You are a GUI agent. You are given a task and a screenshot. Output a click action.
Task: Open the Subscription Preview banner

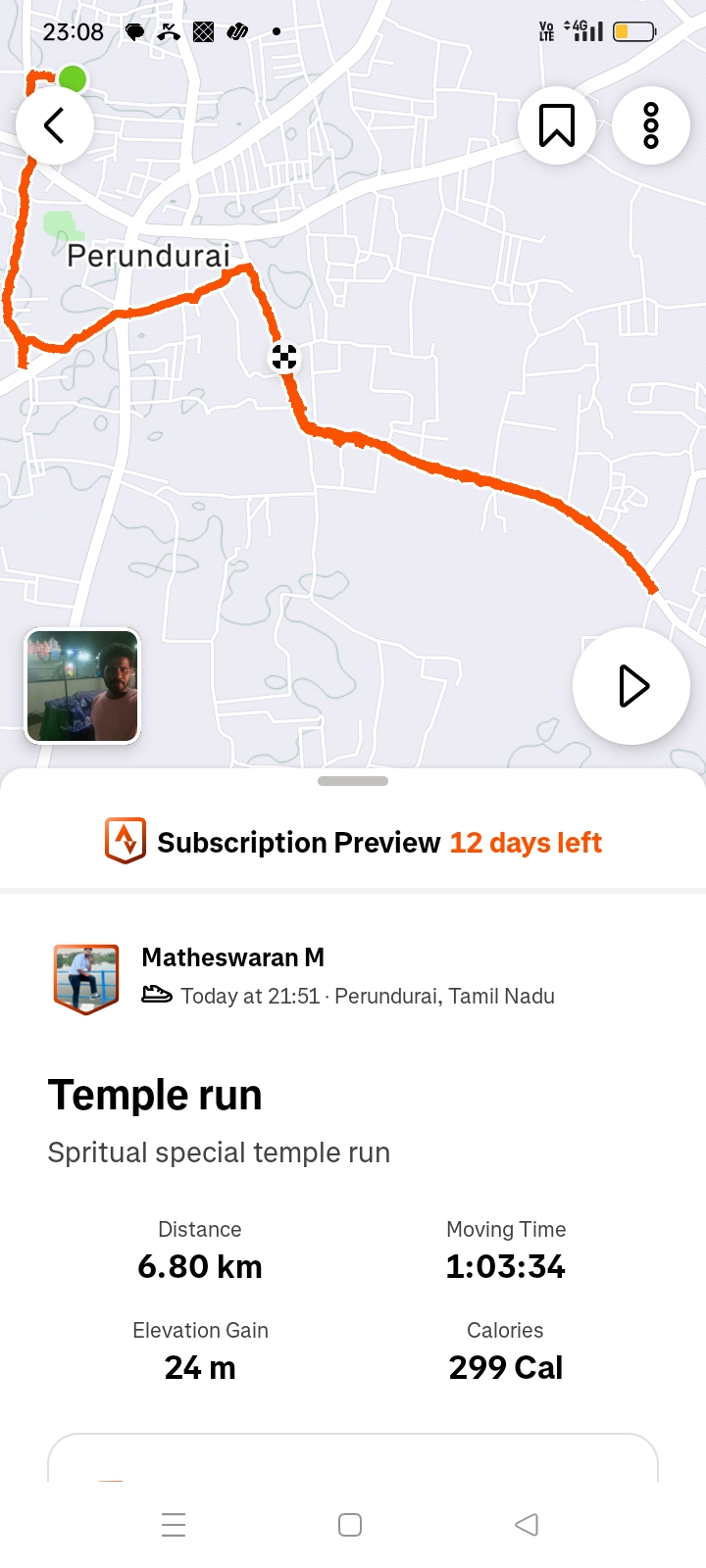click(x=353, y=842)
